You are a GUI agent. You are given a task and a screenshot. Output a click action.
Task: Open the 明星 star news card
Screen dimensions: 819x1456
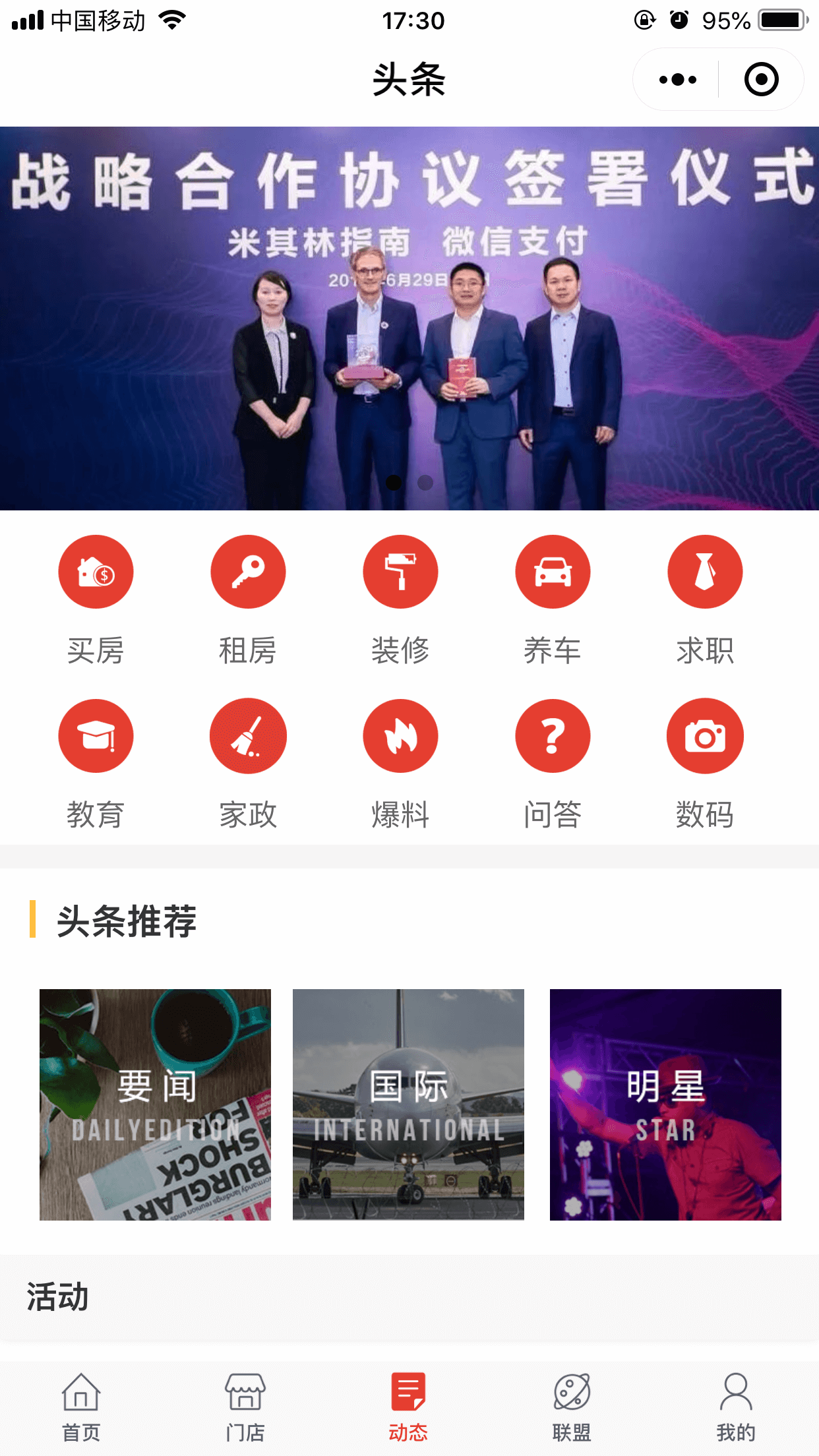665,1105
